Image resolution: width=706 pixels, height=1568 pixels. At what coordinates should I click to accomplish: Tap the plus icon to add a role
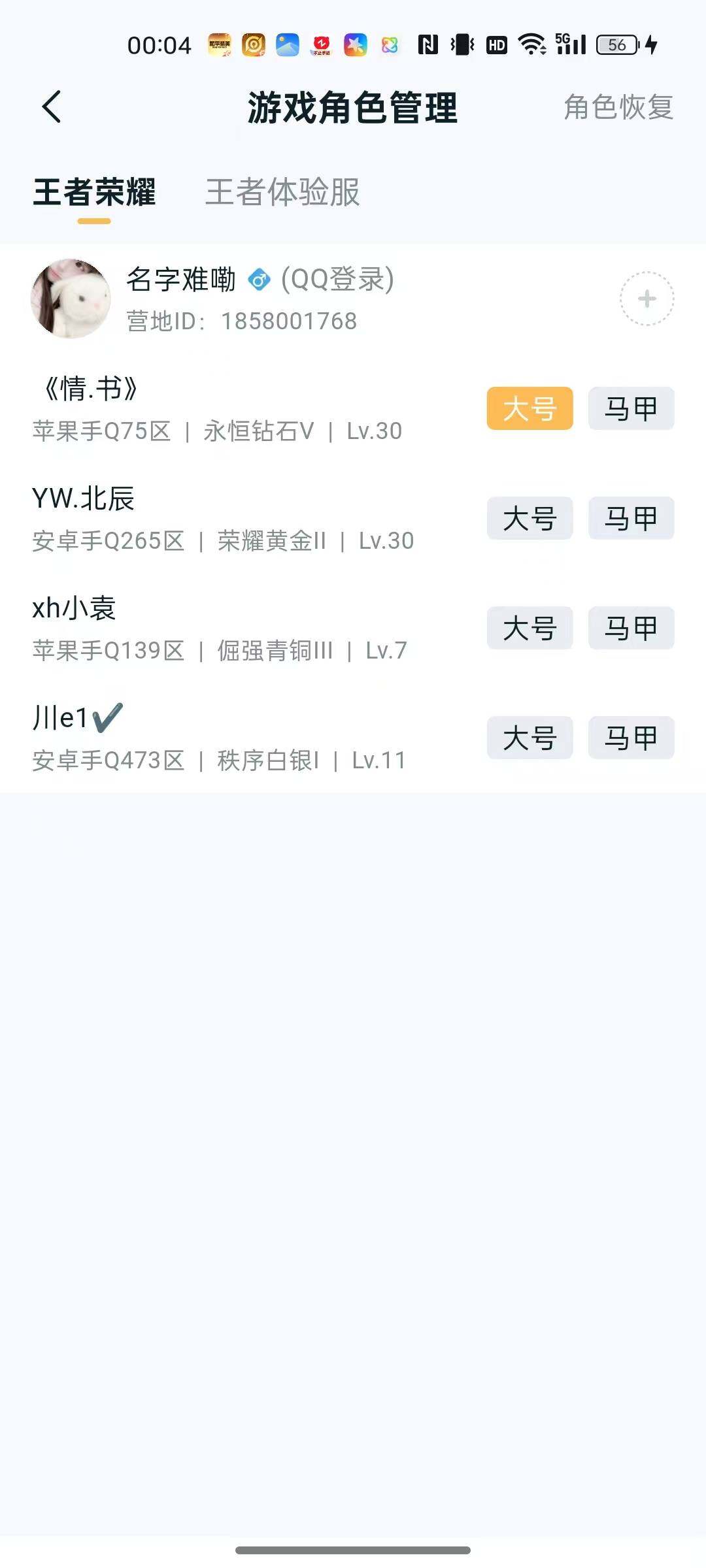tap(647, 297)
